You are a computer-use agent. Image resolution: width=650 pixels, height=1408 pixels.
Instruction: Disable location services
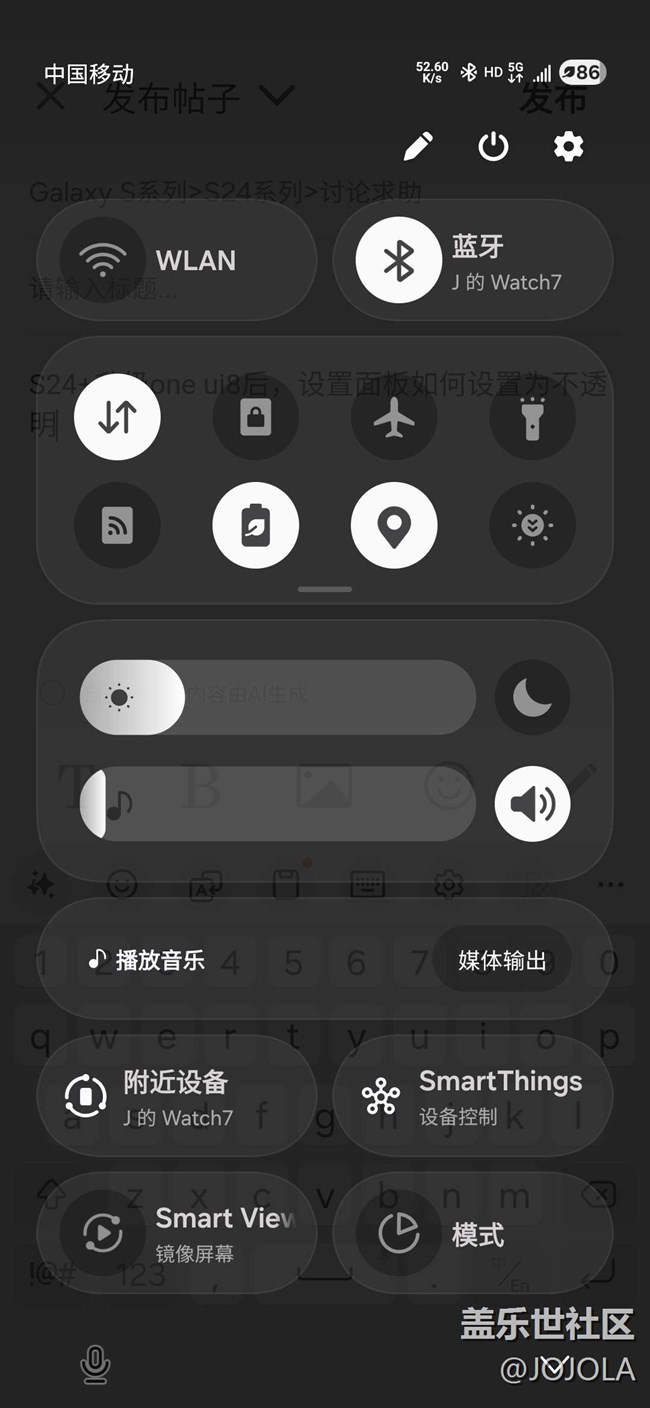coord(394,525)
